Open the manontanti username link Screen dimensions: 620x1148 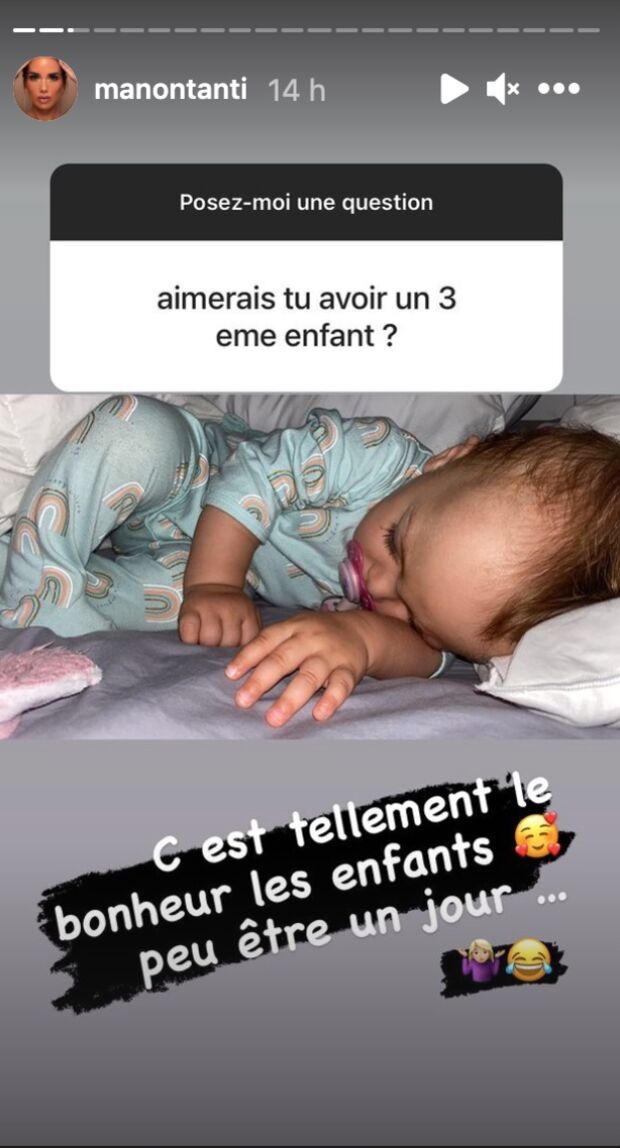click(172, 90)
